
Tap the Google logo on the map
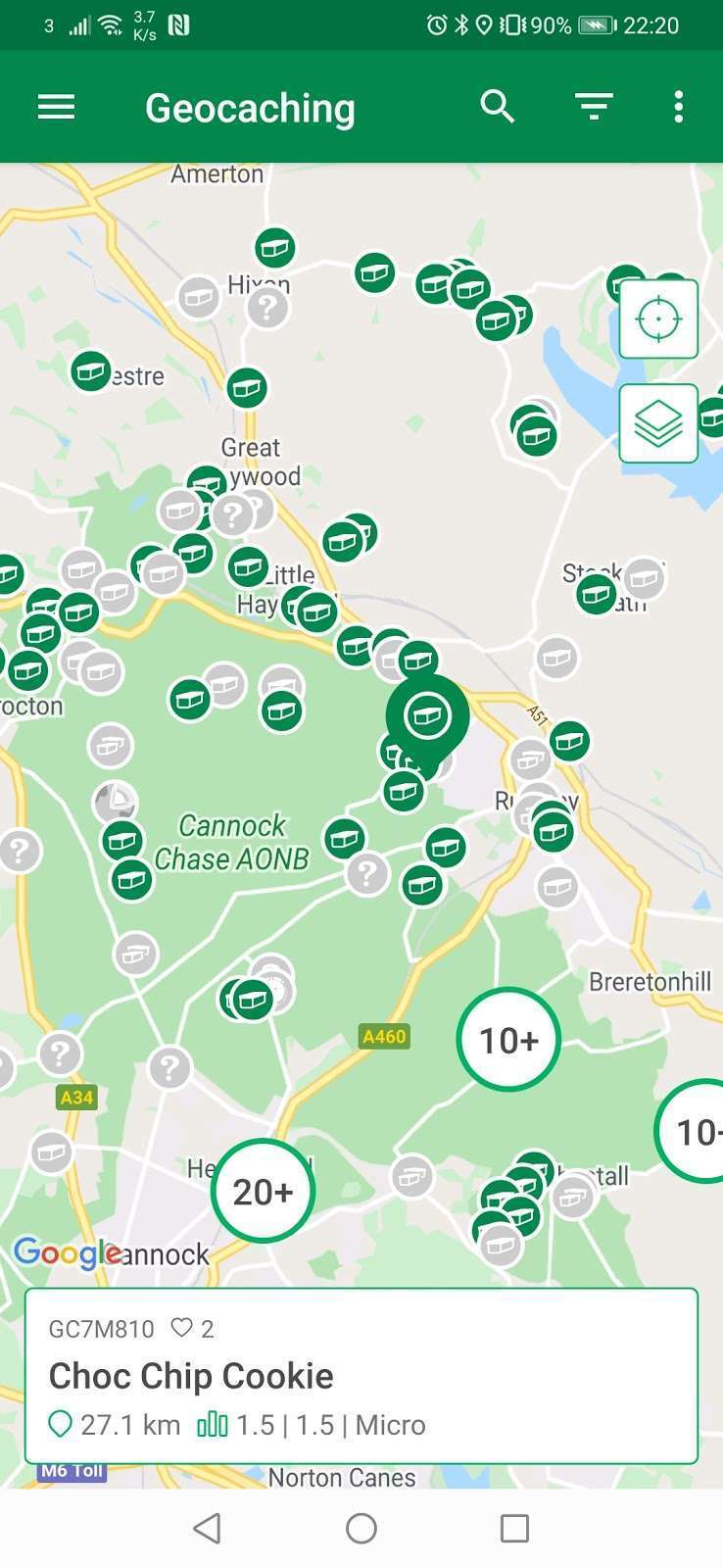click(x=65, y=1251)
